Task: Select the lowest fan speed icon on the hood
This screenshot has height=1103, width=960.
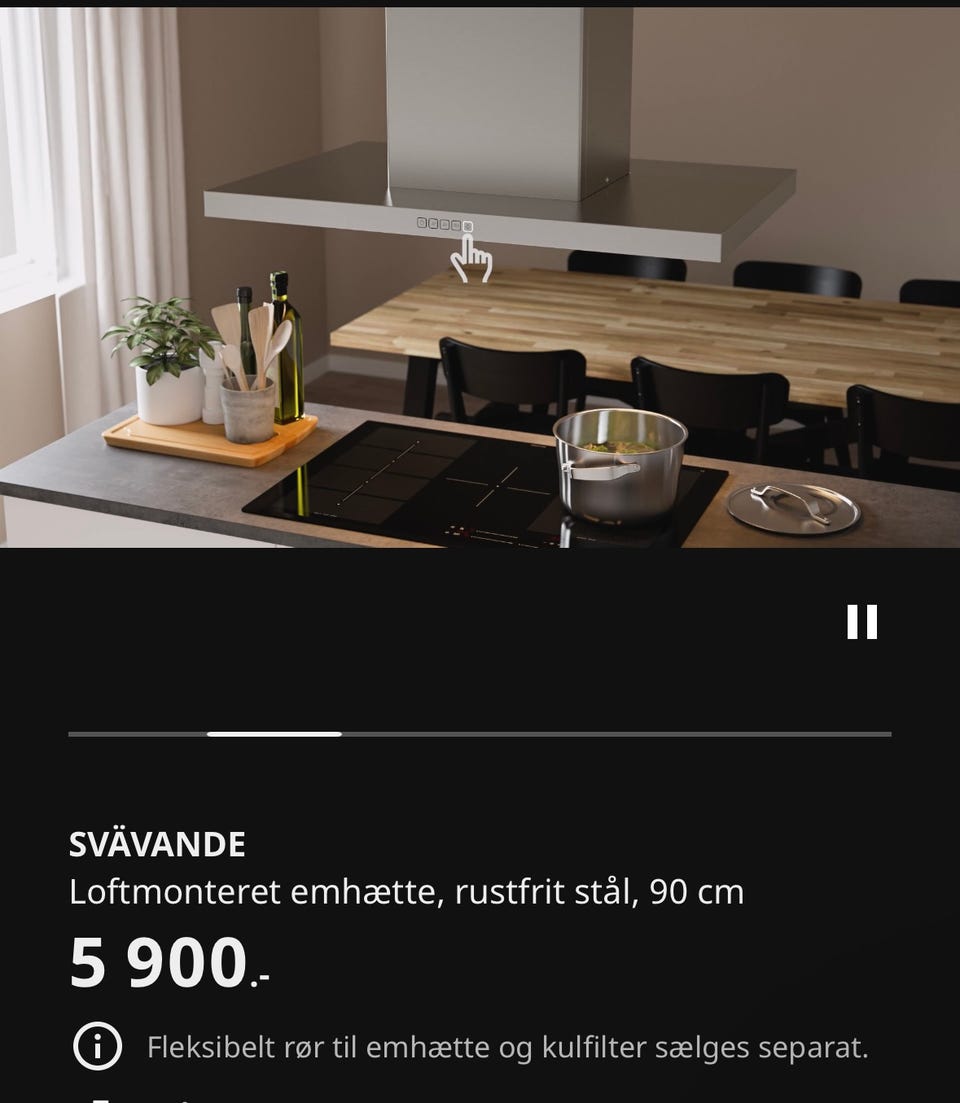Action: (x=432, y=224)
